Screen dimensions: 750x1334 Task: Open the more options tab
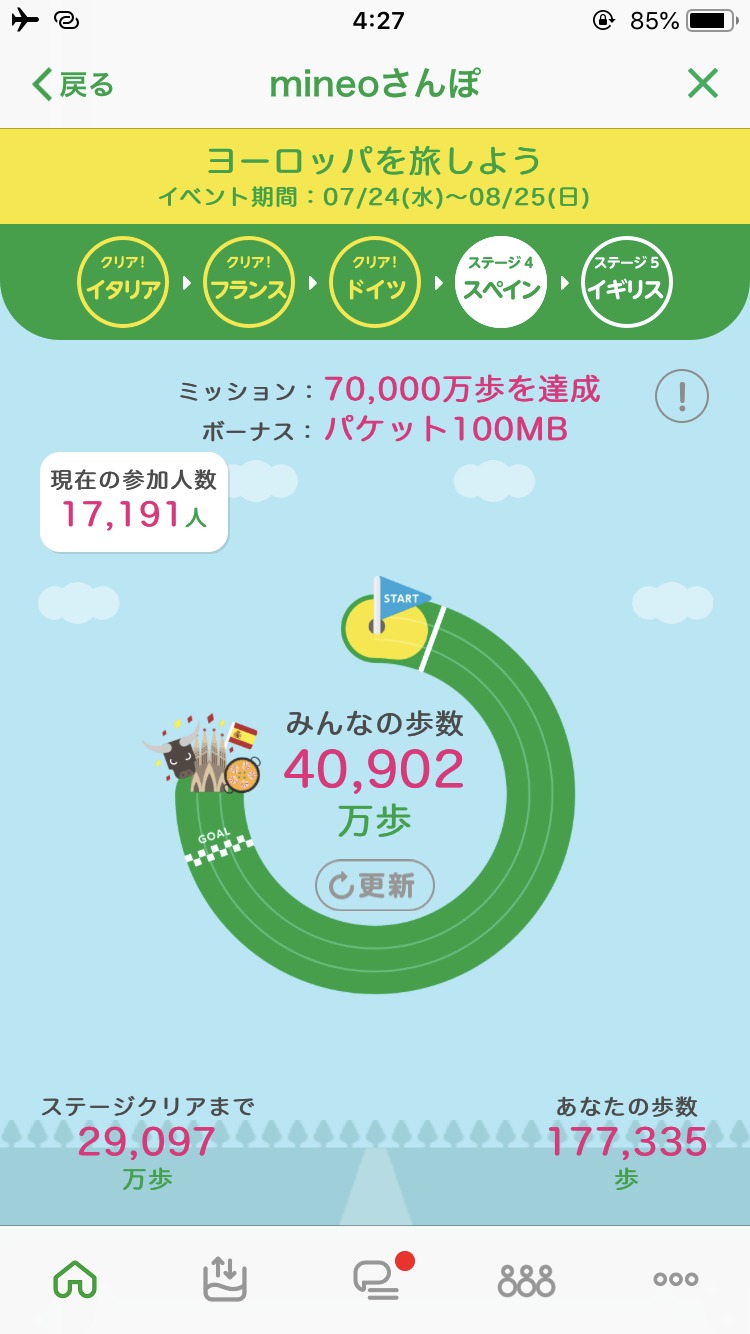(675, 1278)
